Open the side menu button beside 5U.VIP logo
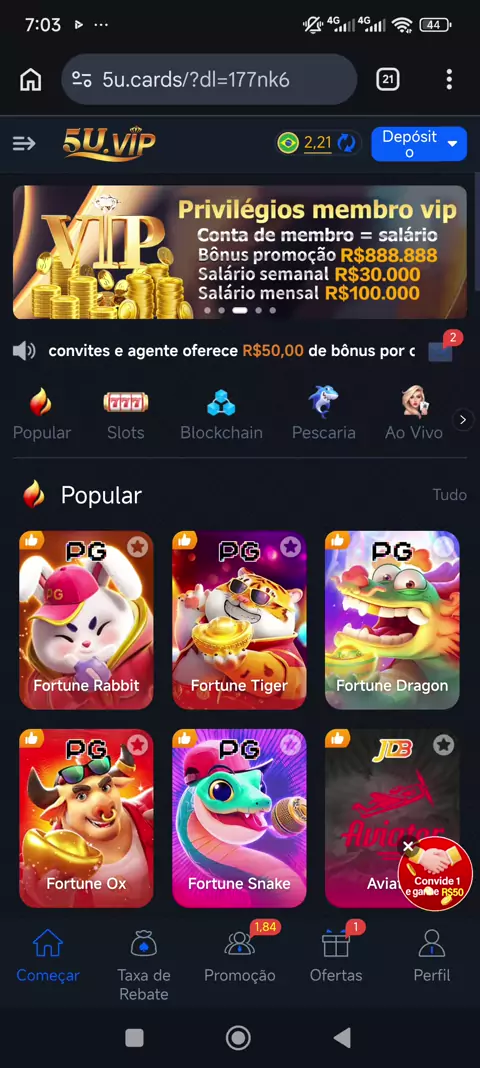The width and height of the screenshot is (480, 1068). coord(24,144)
